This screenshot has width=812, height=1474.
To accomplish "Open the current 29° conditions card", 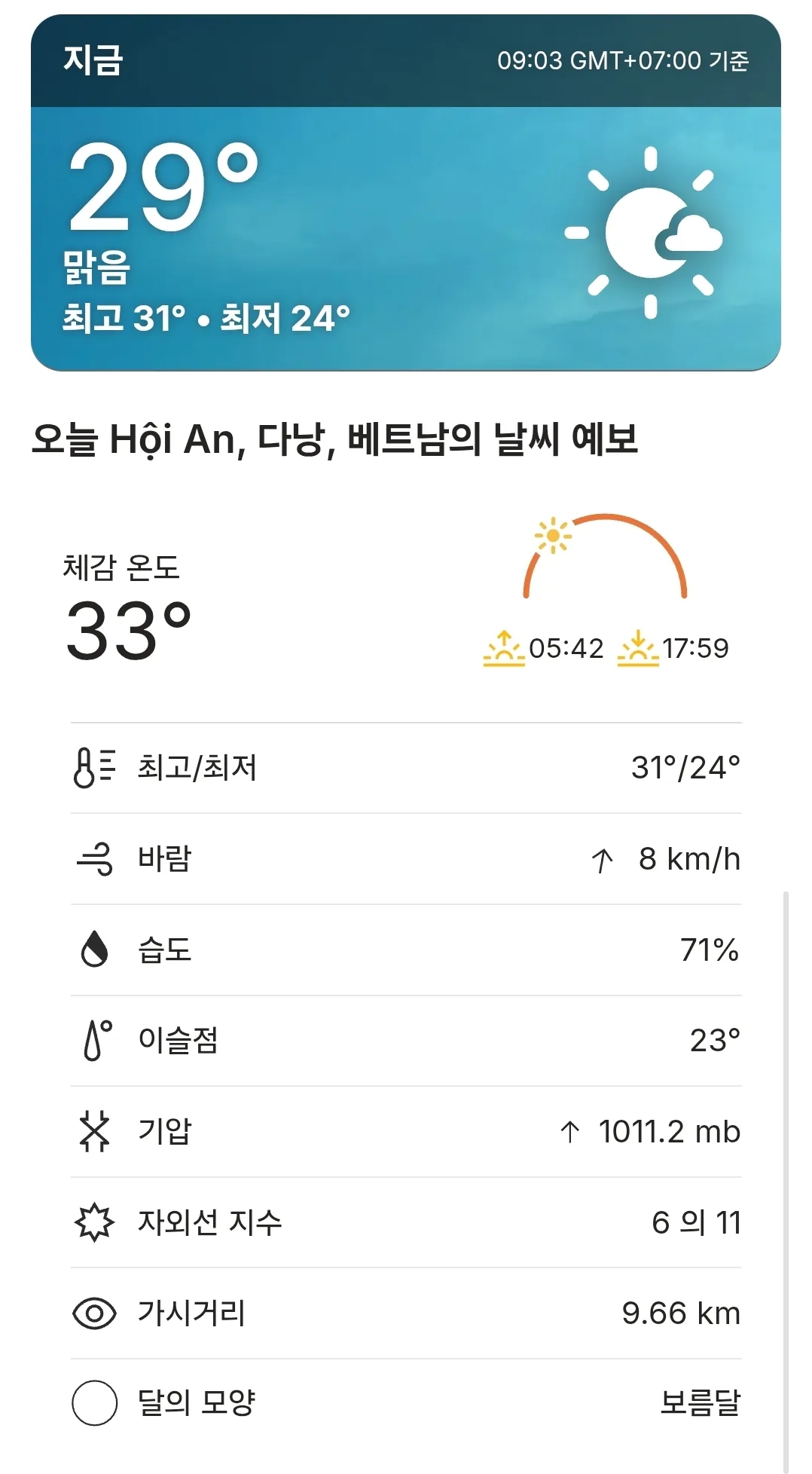I will [405, 193].
